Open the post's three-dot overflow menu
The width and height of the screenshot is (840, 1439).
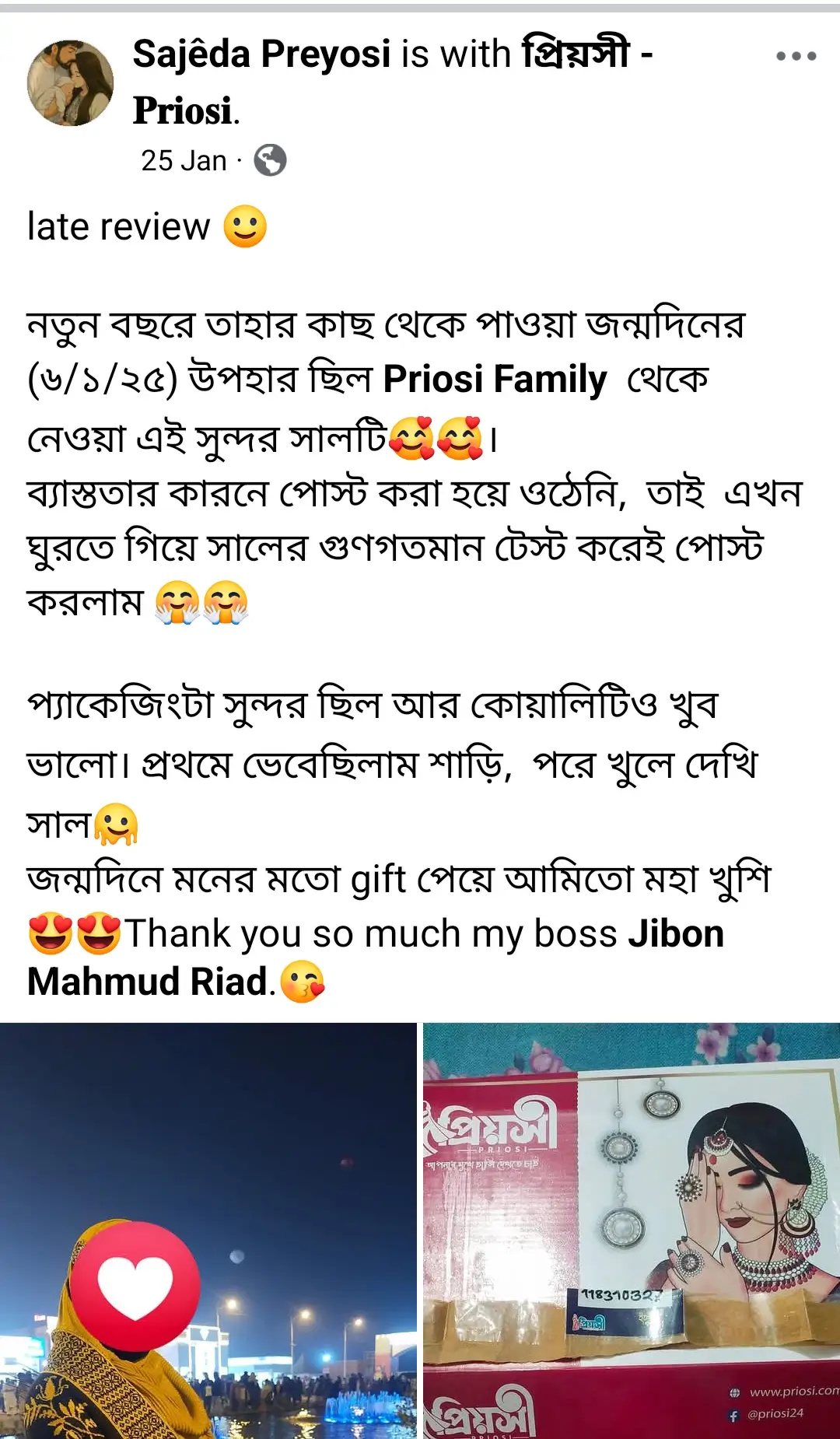[796, 56]
